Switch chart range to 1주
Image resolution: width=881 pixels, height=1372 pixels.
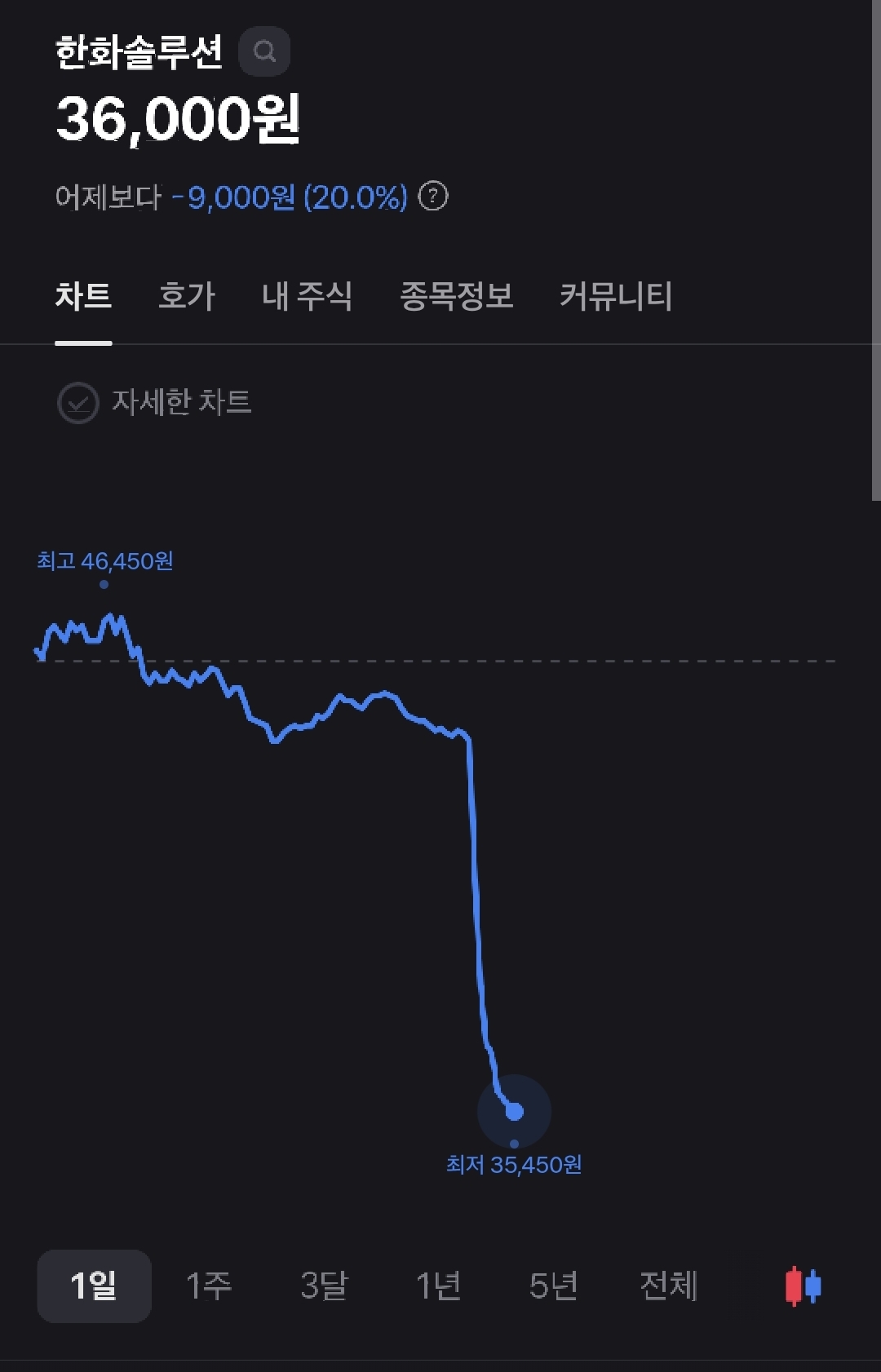(209, 1286)
